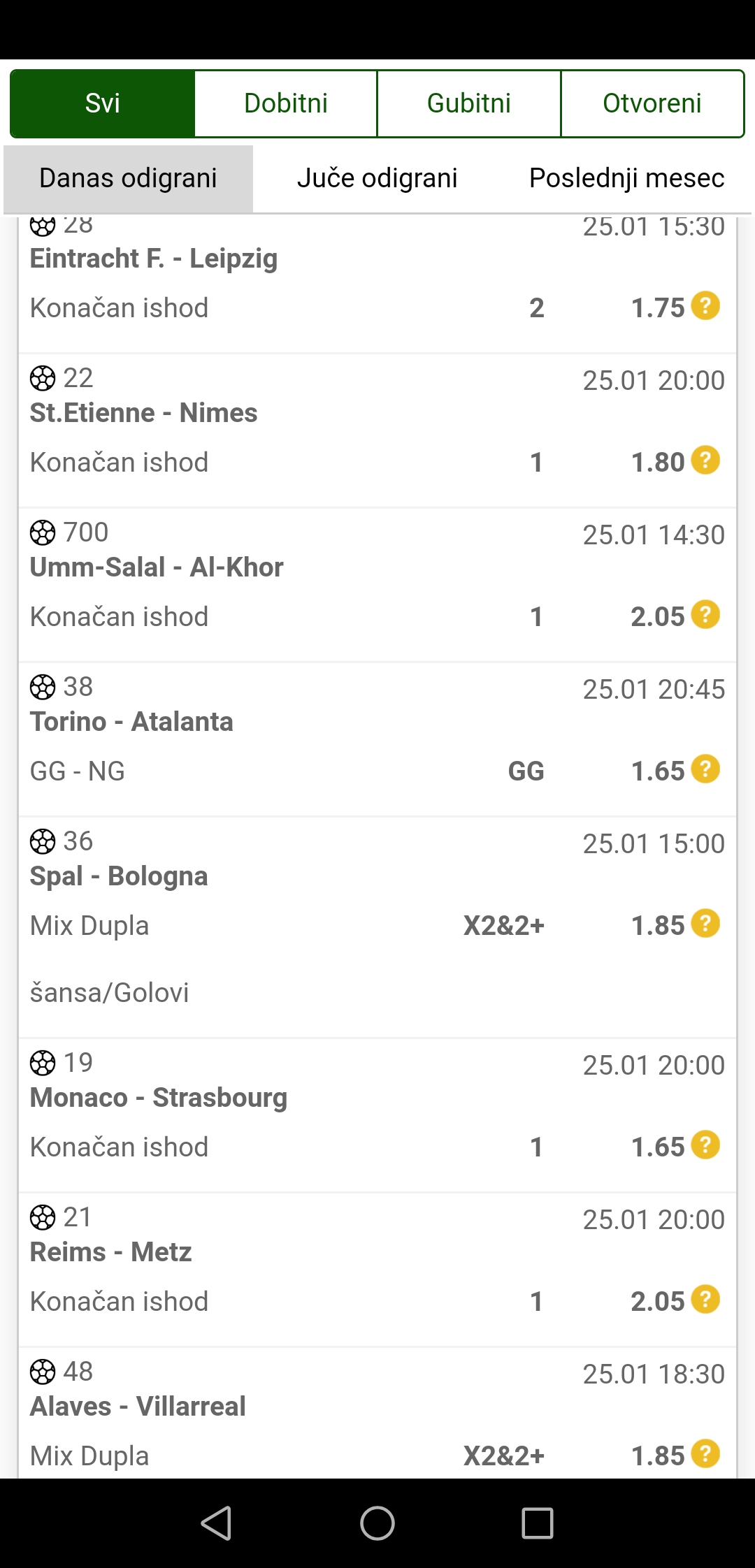The width and height of the screenshot is (755, 1568).
Task: Switch to the Dobitni tab
Action: tap(286, 103)
